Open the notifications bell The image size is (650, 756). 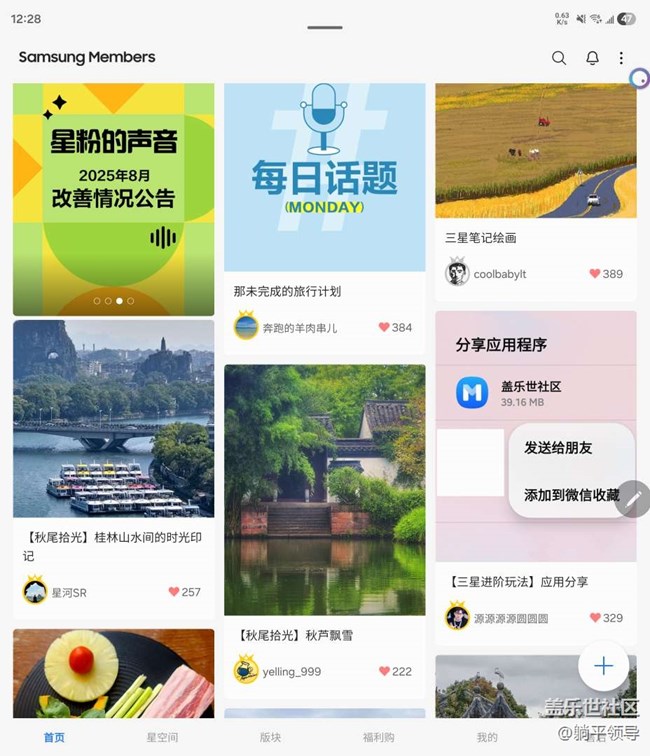[x=592, y=58]
